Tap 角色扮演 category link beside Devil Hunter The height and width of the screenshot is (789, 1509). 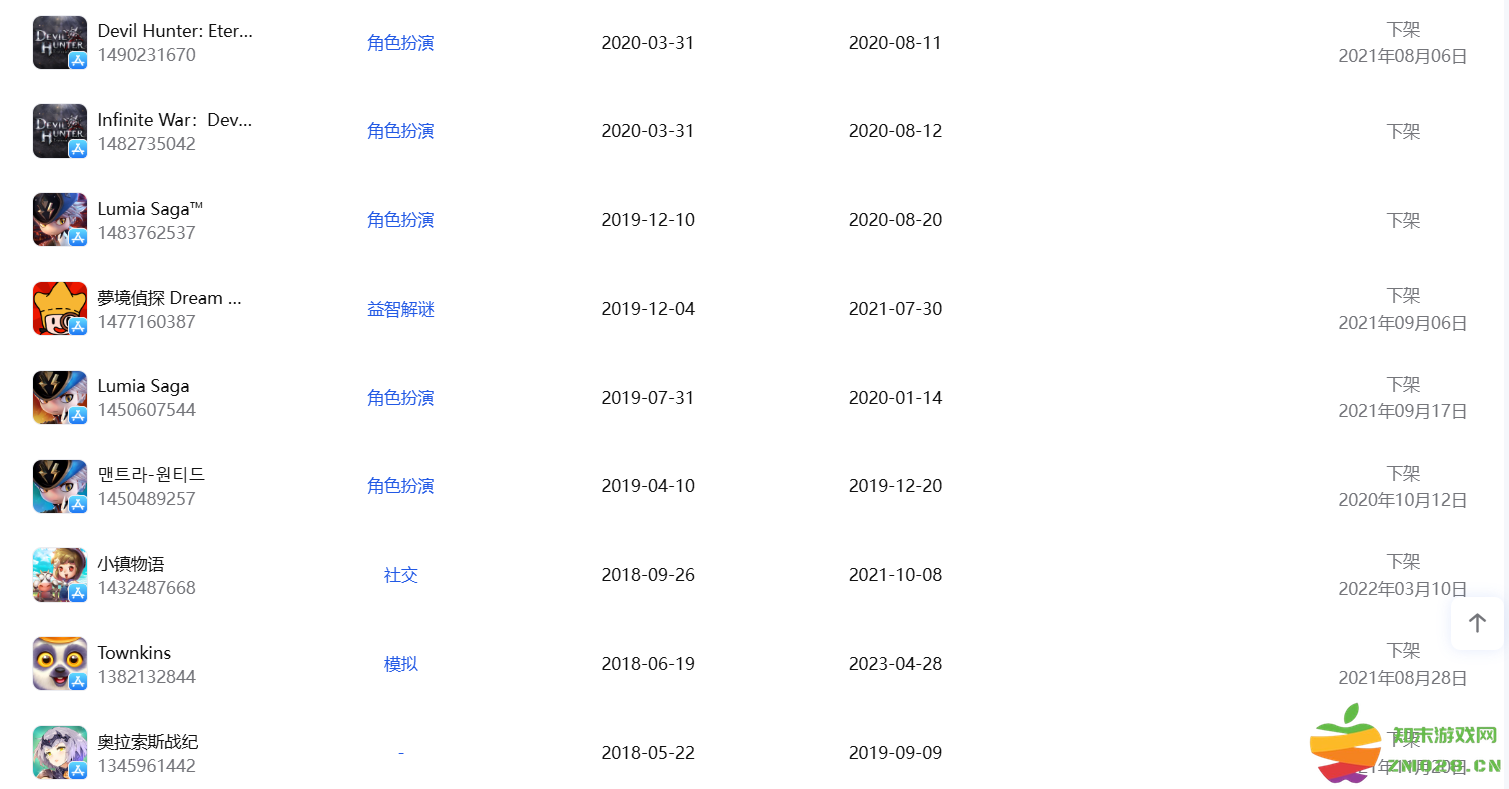pyautogui.click(x=400, y=43)
